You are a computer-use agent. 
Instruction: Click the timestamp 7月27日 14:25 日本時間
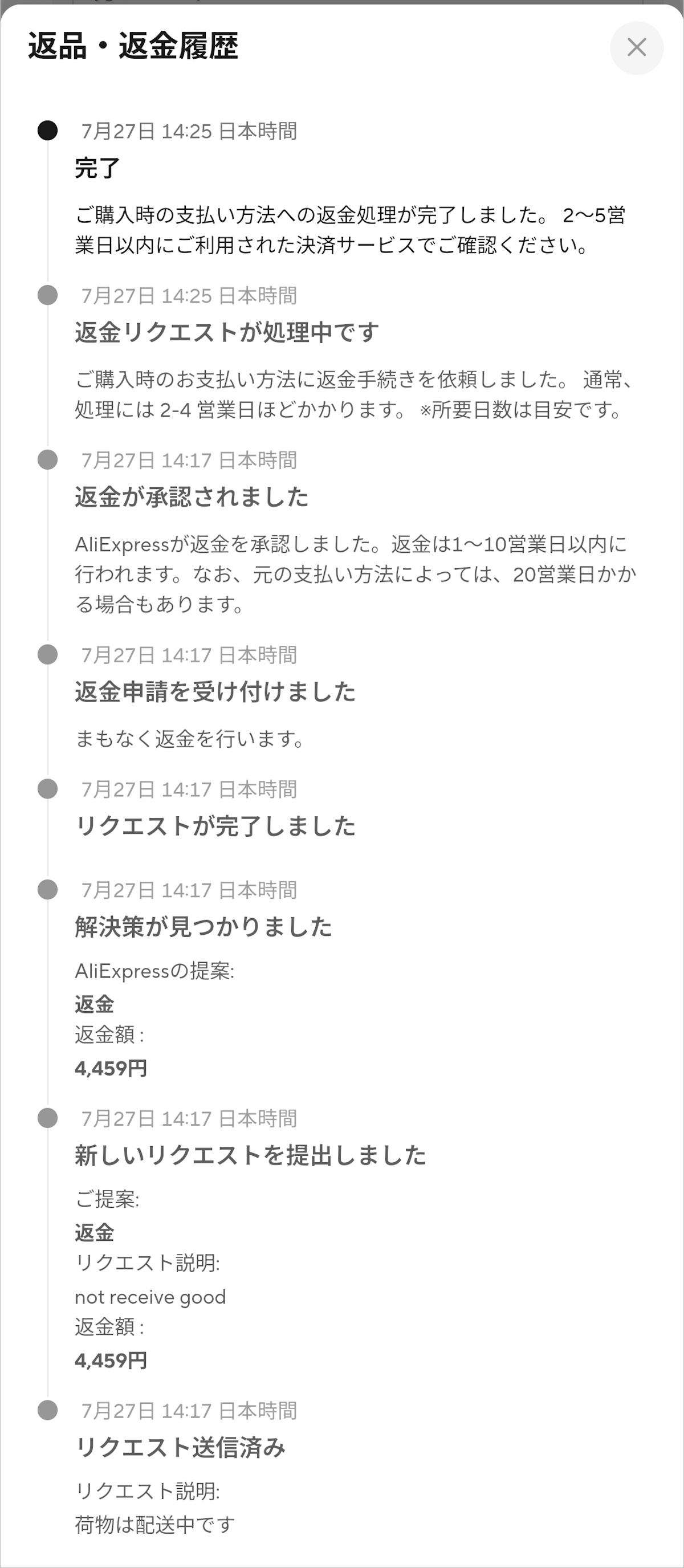coord(190,132)
